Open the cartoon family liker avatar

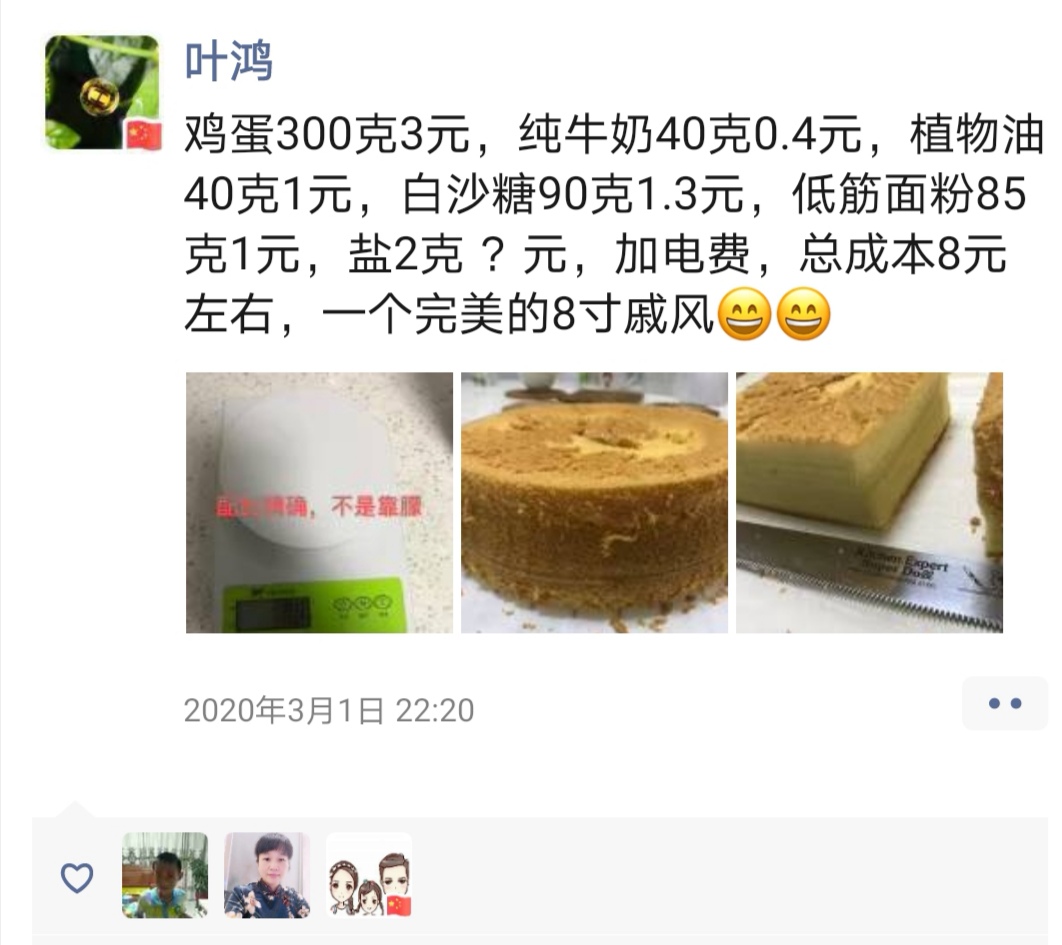click(369, 875)
